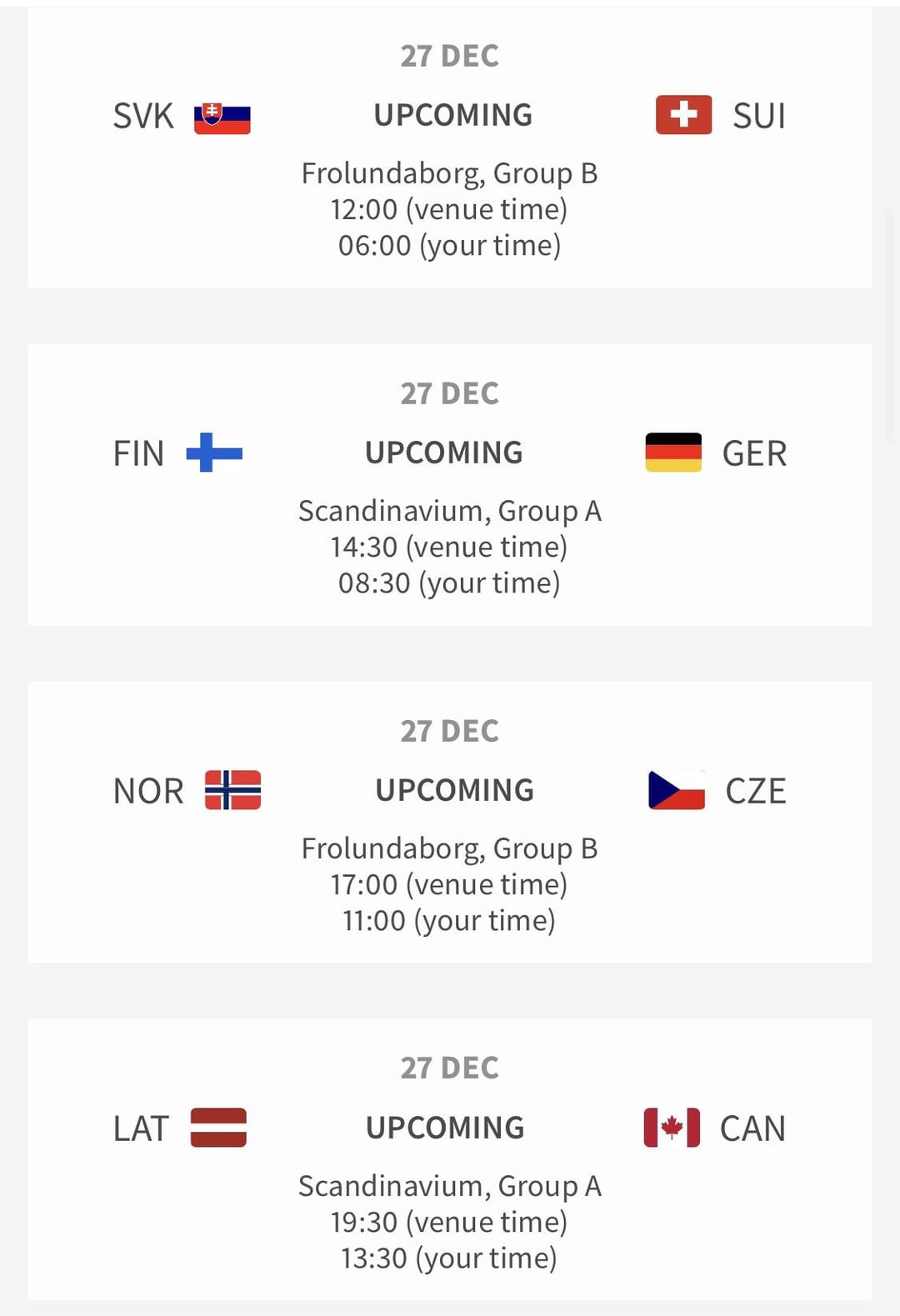The image size is (900, 1316).
Task: View the FIN vs GER match details
Action: [450, 485]
